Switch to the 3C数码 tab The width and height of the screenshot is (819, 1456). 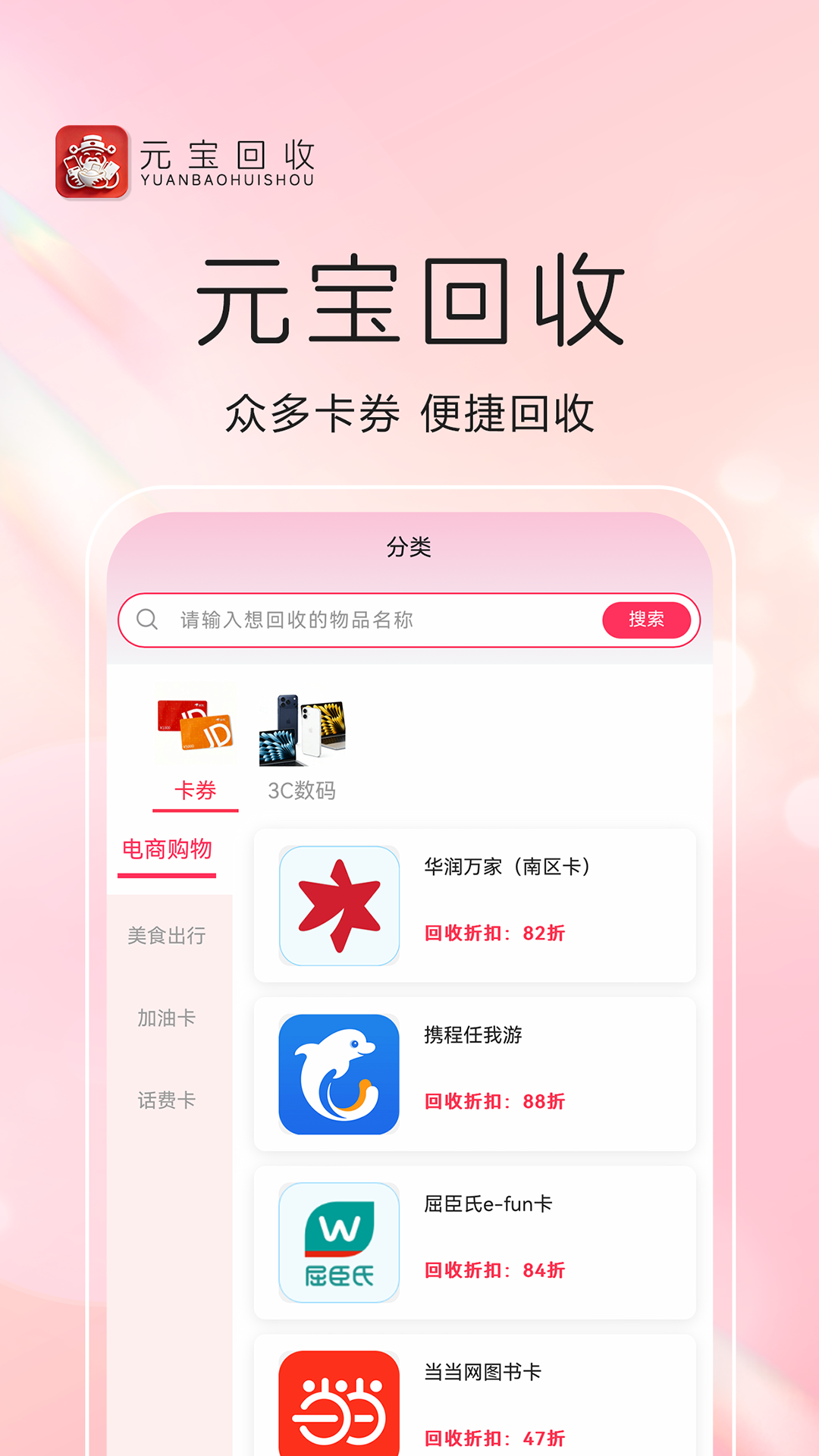tap(303, 791)
